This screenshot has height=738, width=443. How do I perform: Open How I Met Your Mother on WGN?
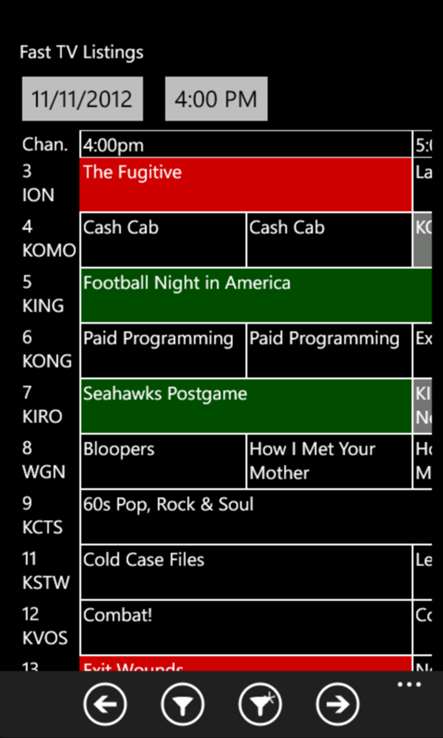coord(329,461)
